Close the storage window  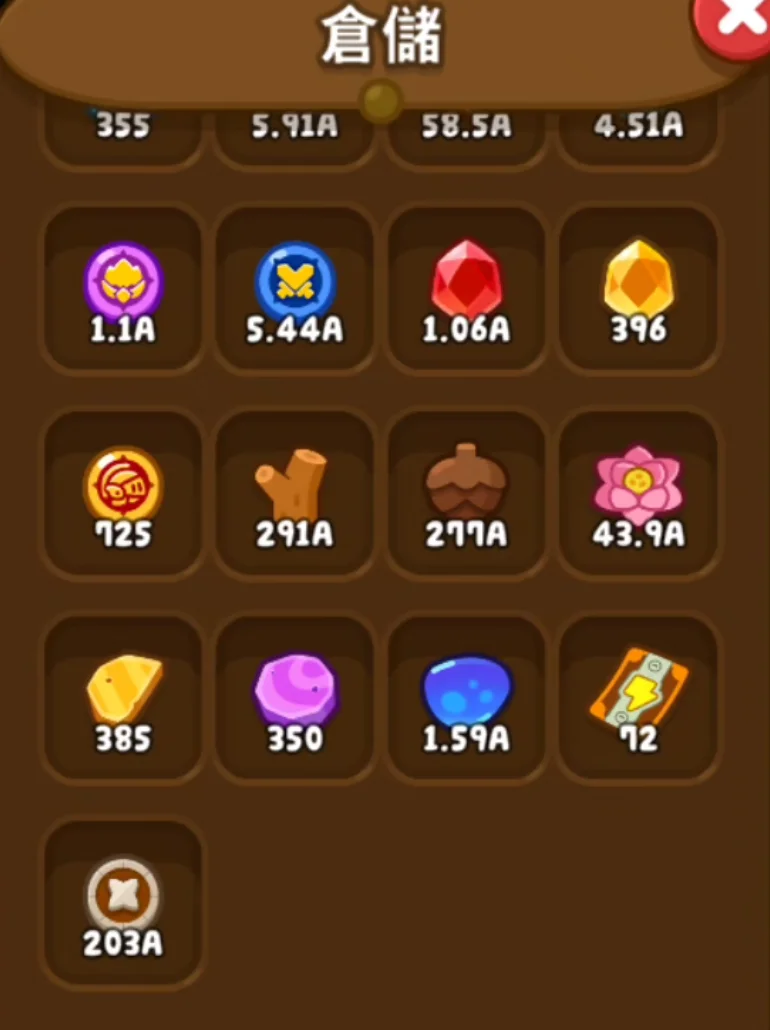coord(738,22)
